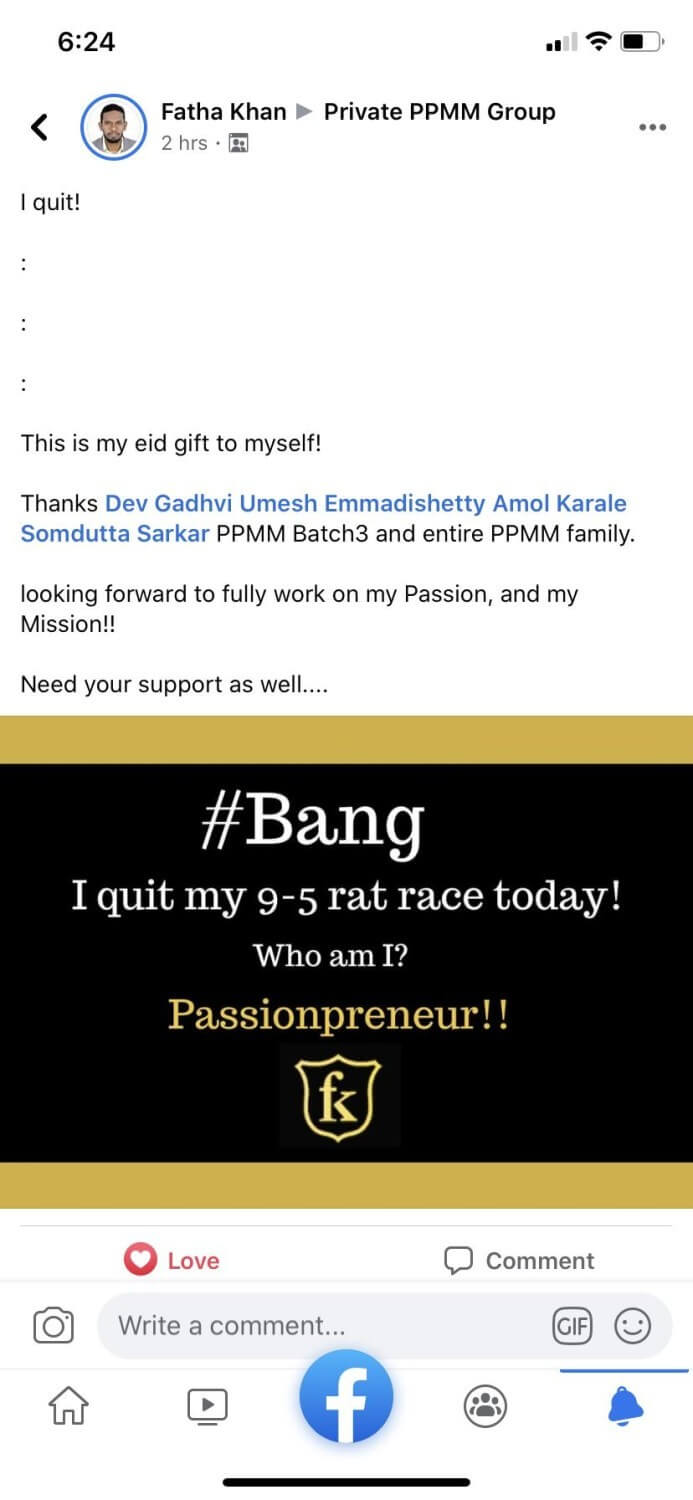Open the #Bang post image

click(346, 960)
